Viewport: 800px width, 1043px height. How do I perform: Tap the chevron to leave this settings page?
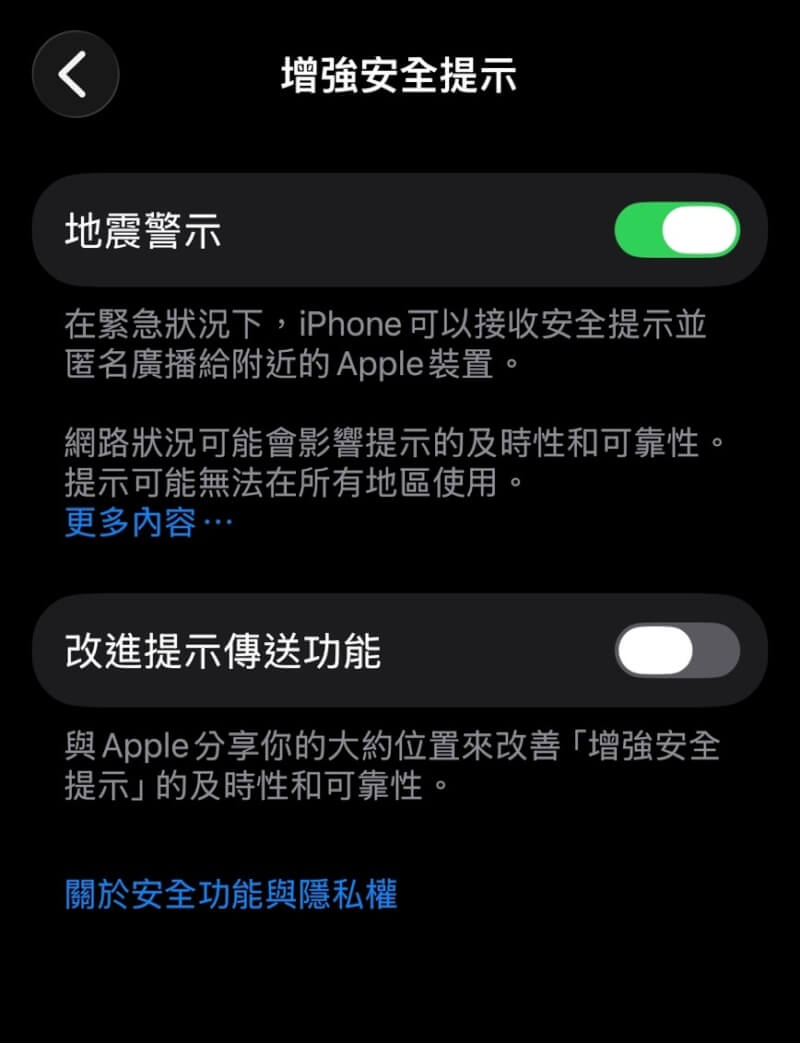(75, 75)
